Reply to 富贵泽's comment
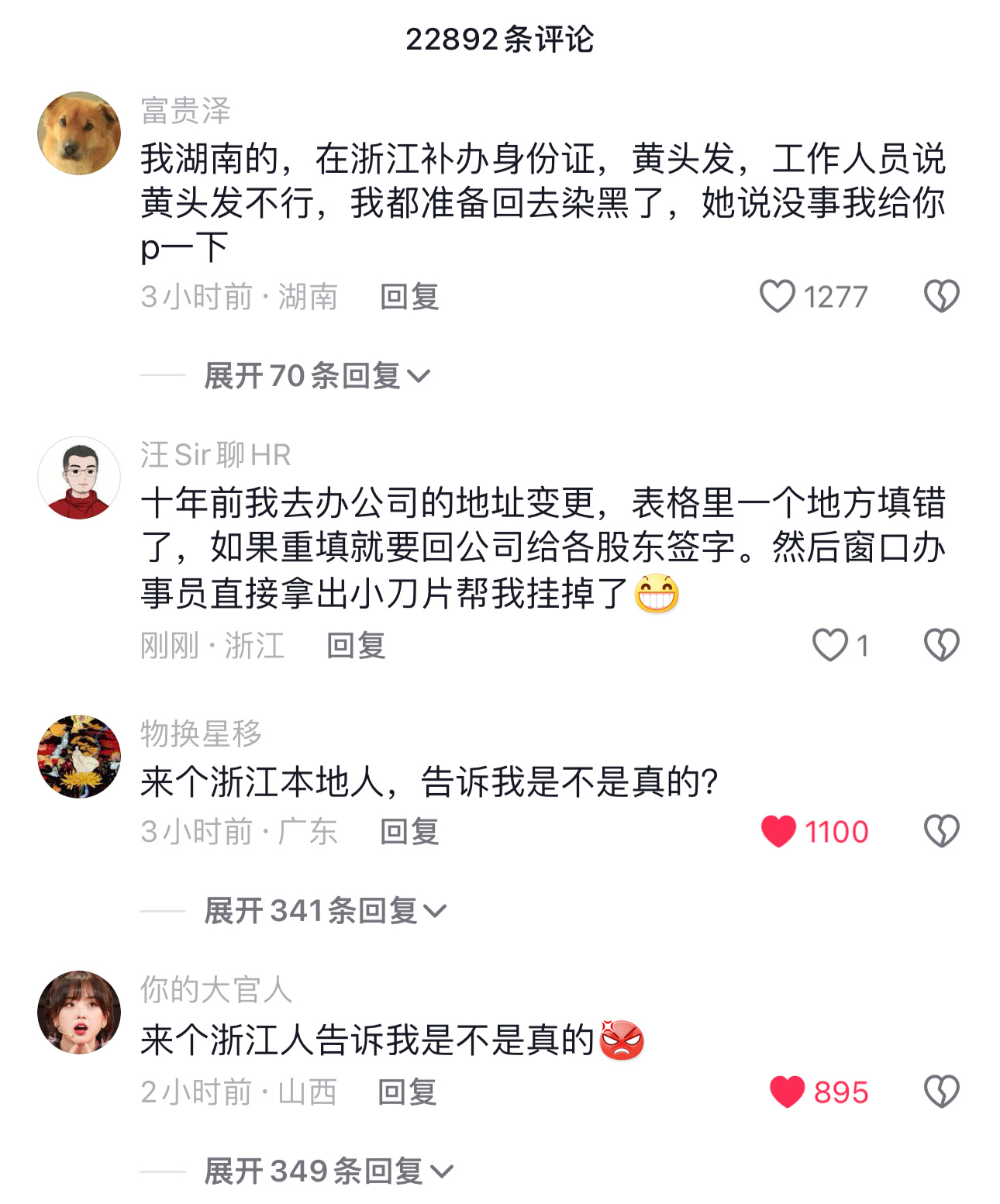This screenshot has width=1000, height=1204. pos(409,297)
